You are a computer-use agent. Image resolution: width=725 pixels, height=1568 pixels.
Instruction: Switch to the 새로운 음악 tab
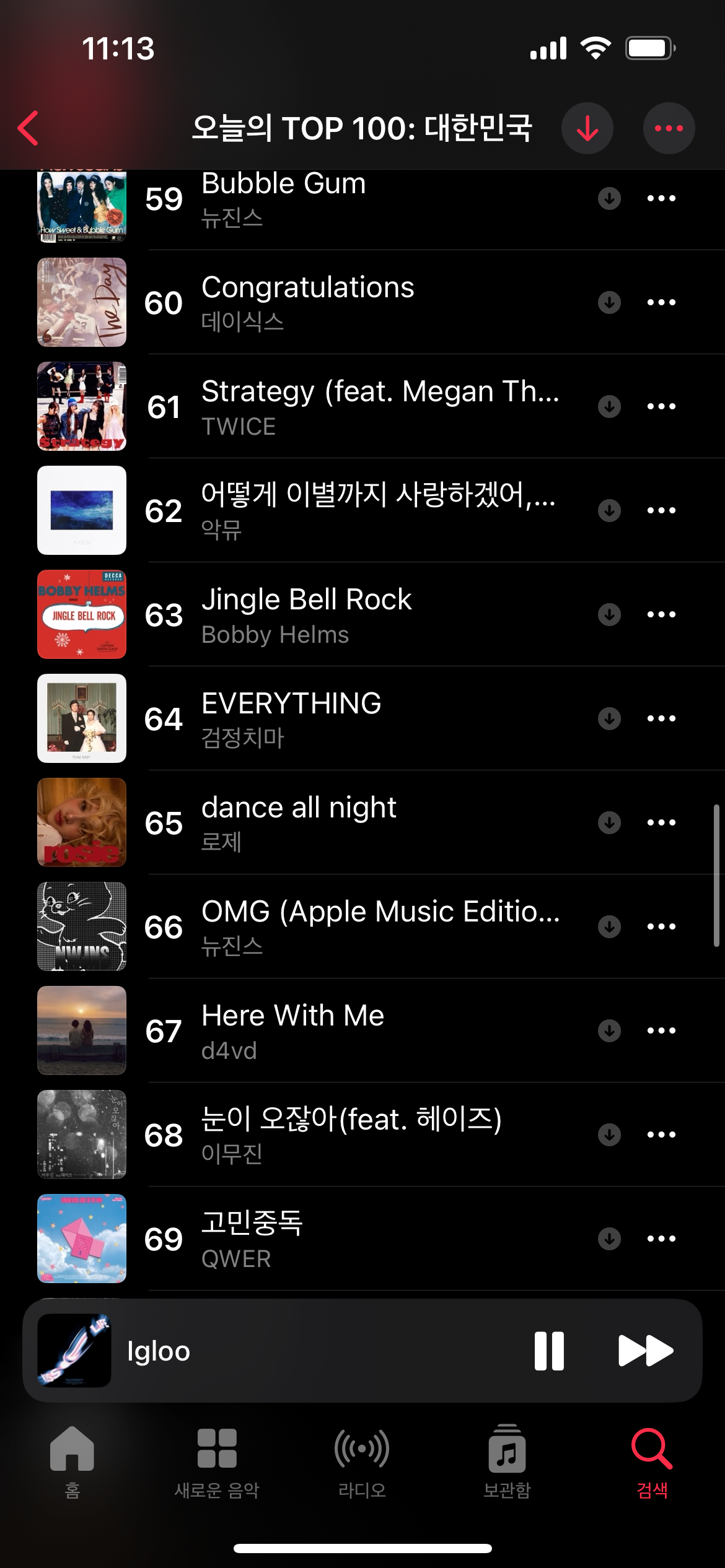[217, 1463]
